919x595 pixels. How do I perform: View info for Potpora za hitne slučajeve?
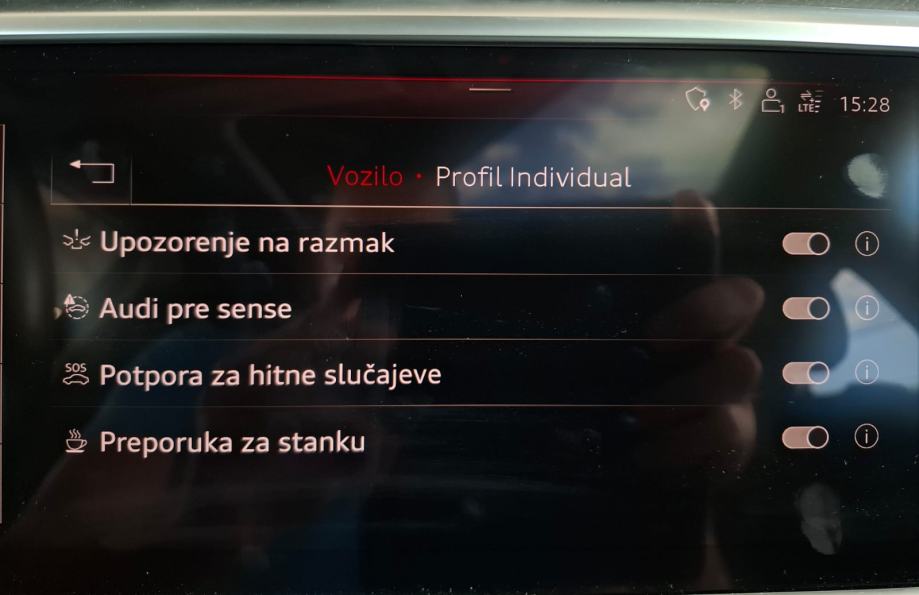pyautogui.click(x=866, y=373)
